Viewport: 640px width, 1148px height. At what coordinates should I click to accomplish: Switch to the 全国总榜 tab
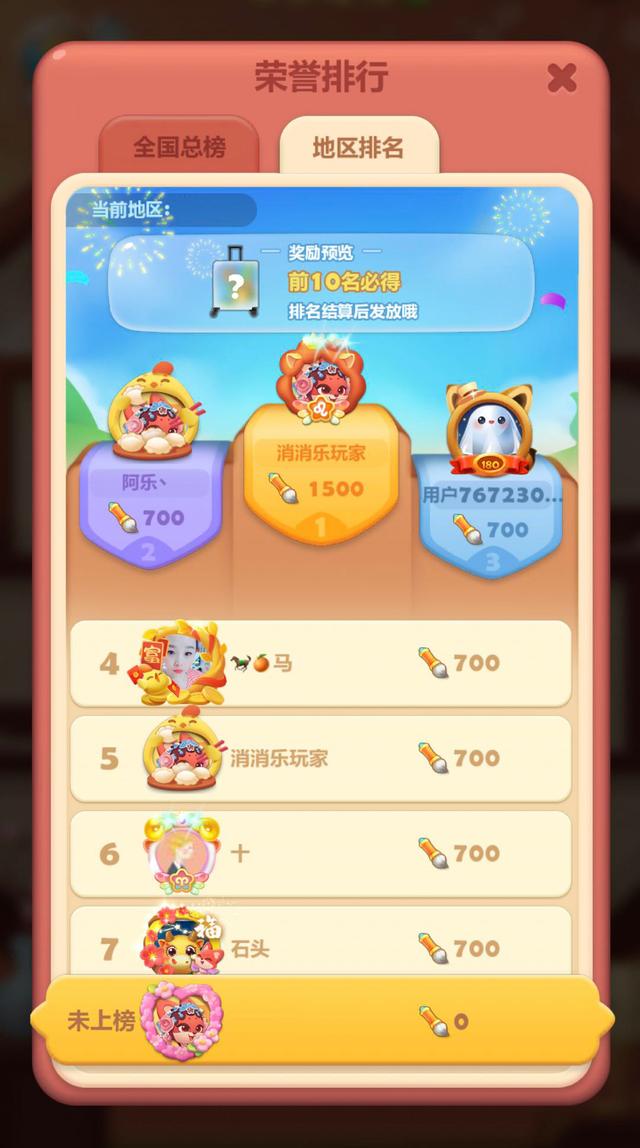pos(179,148)
